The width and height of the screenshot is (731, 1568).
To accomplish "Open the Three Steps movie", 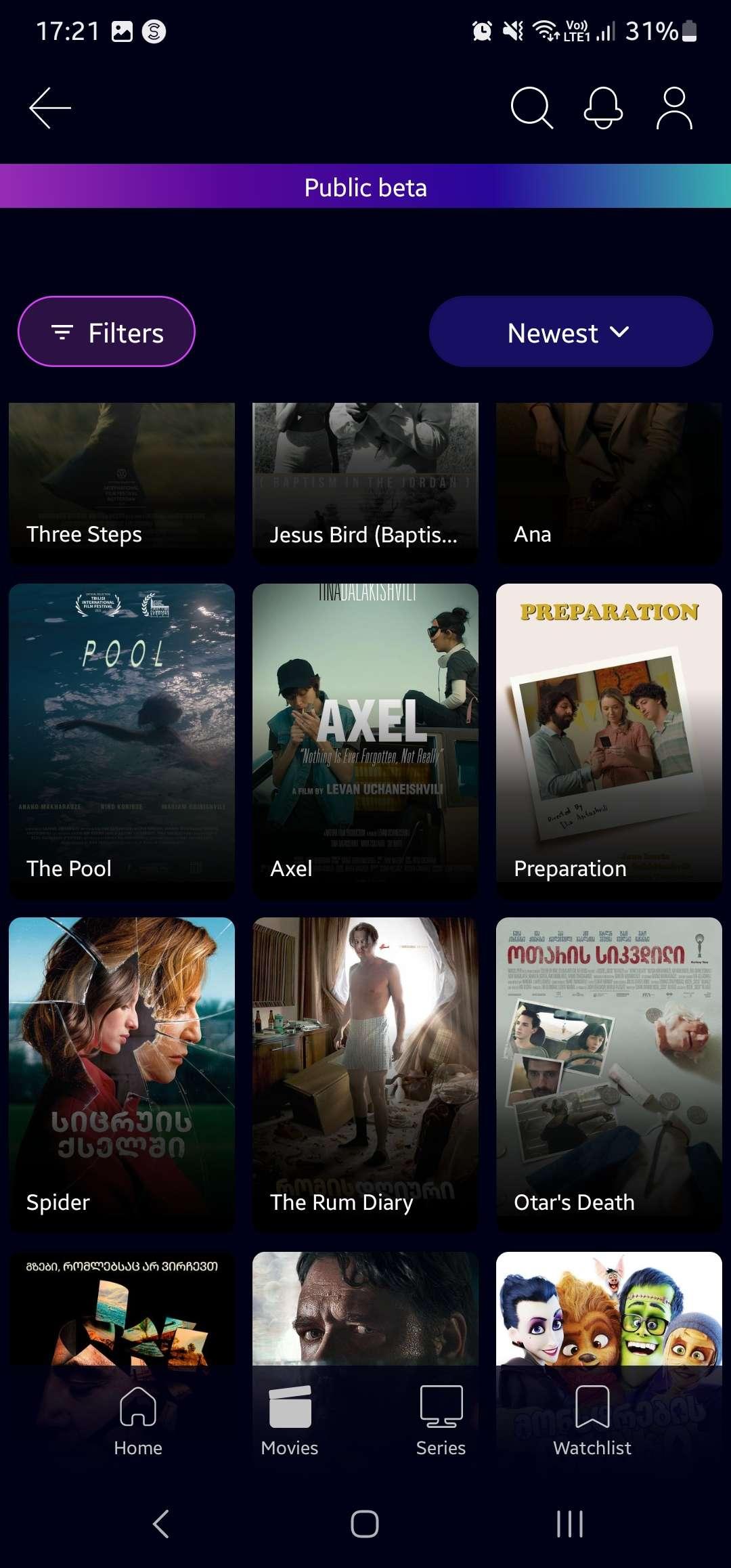I will coord(122,483).
